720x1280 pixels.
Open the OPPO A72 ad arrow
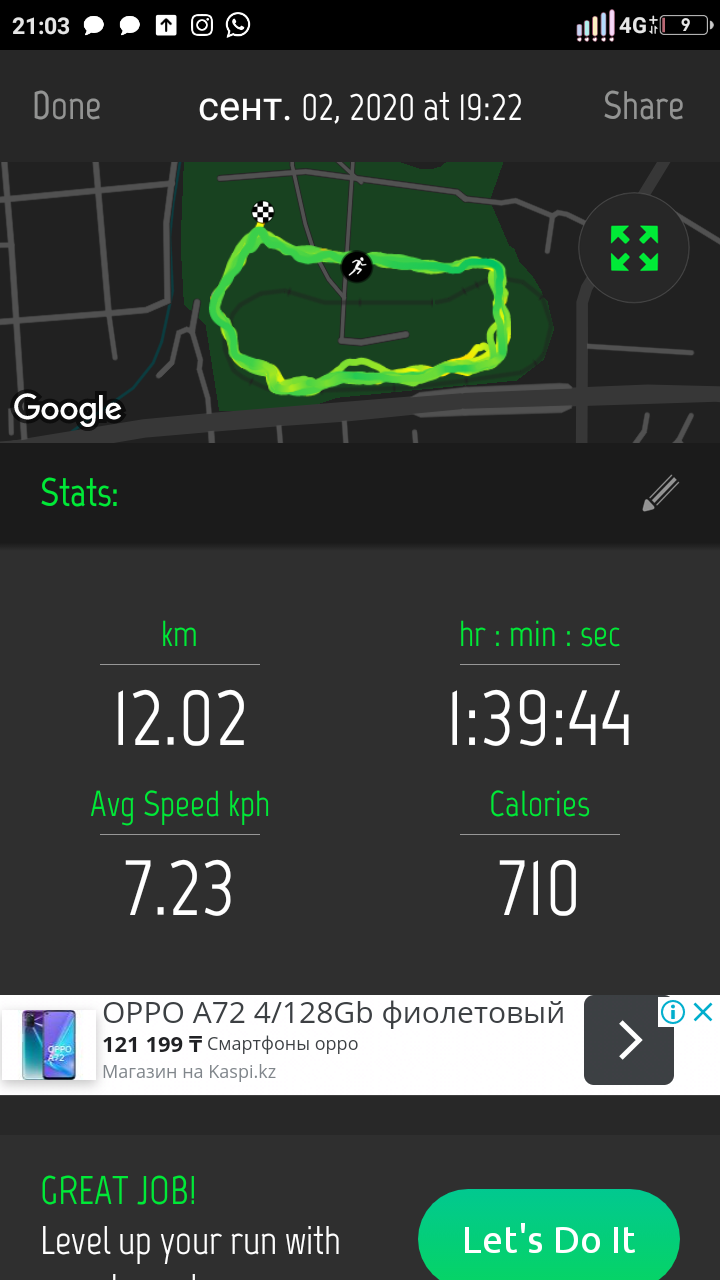[x=629, y=1041]
